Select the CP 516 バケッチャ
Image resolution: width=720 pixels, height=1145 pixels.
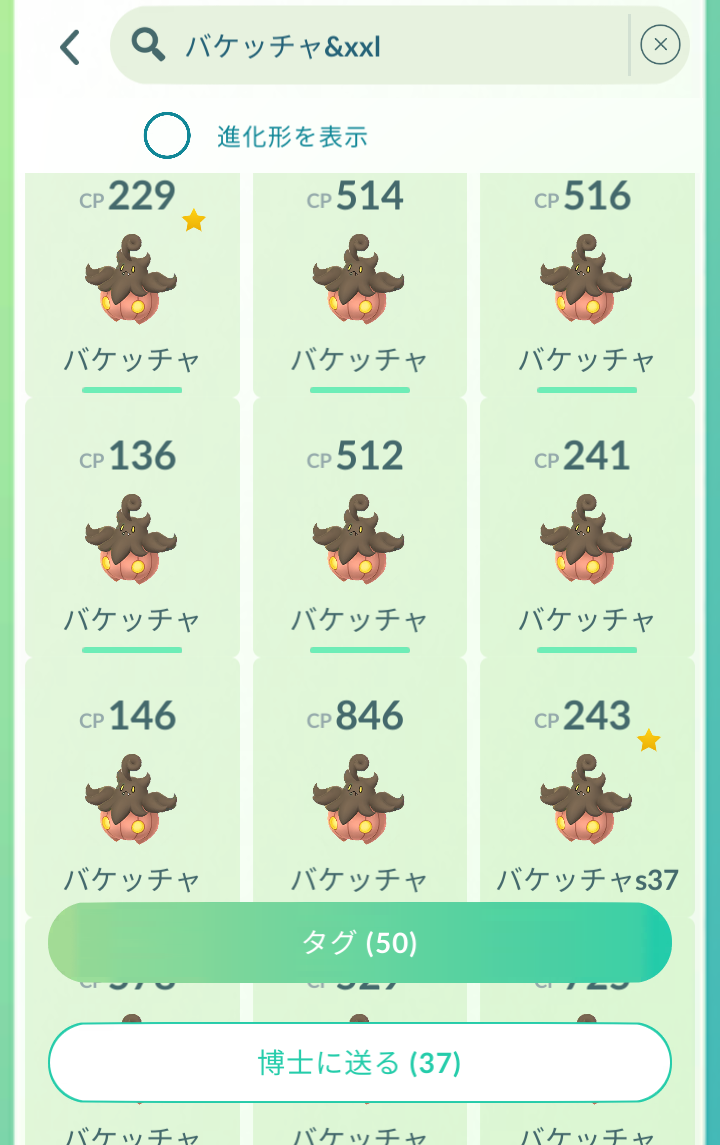587,280
